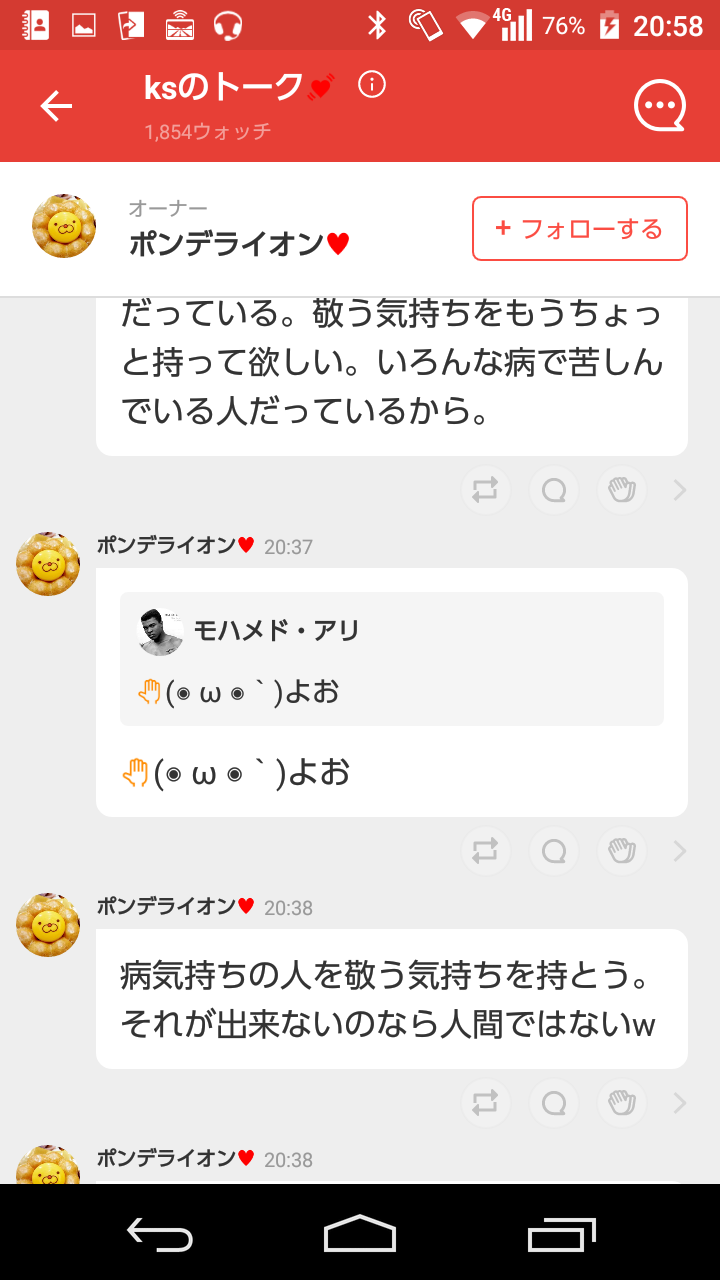Clap for the message about respecting sick people
This screenshot has width=720, height=1280.
tap(621, 1103)
